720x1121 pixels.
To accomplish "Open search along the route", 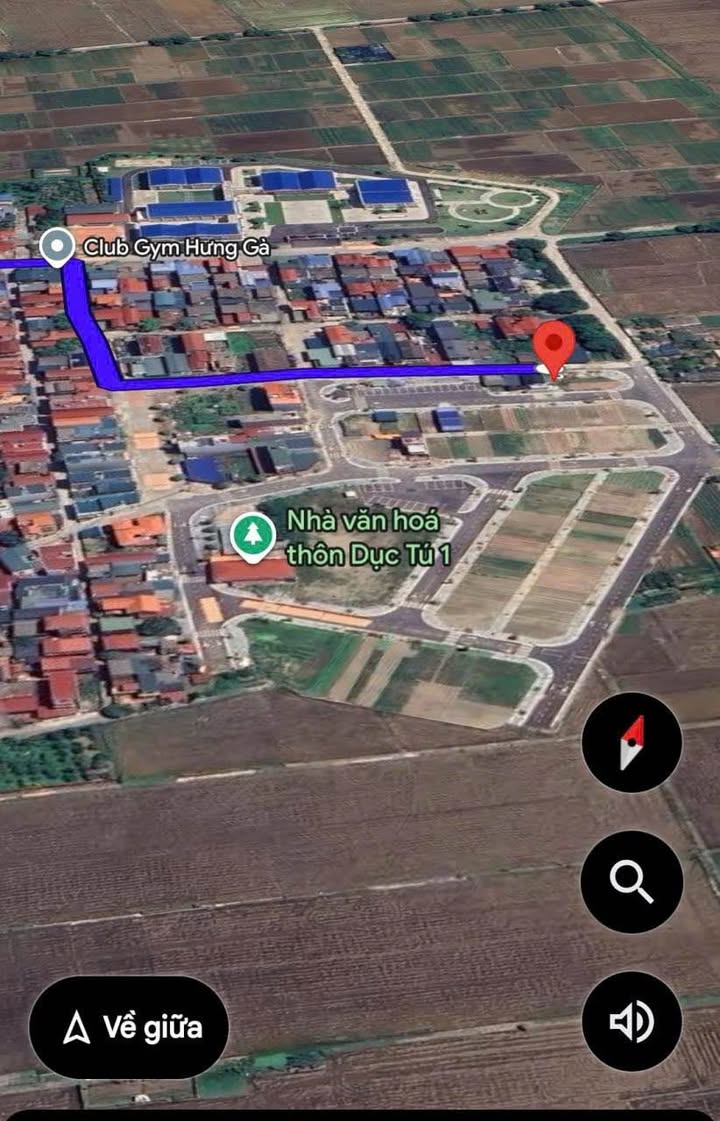I will 631,882.
